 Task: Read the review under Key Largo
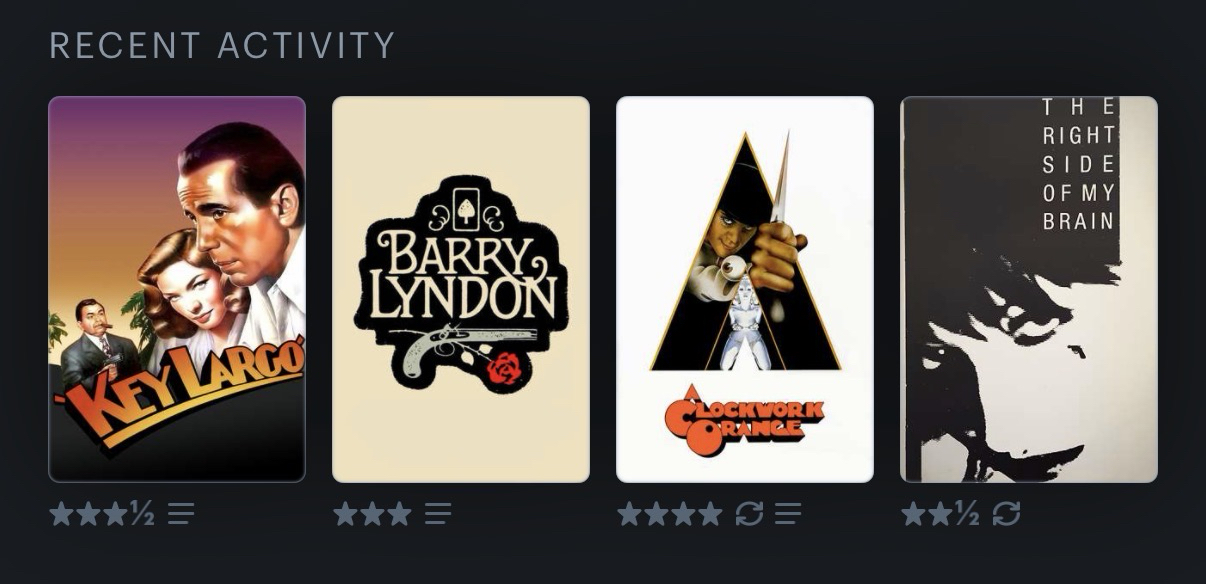[x=181, y=514]
